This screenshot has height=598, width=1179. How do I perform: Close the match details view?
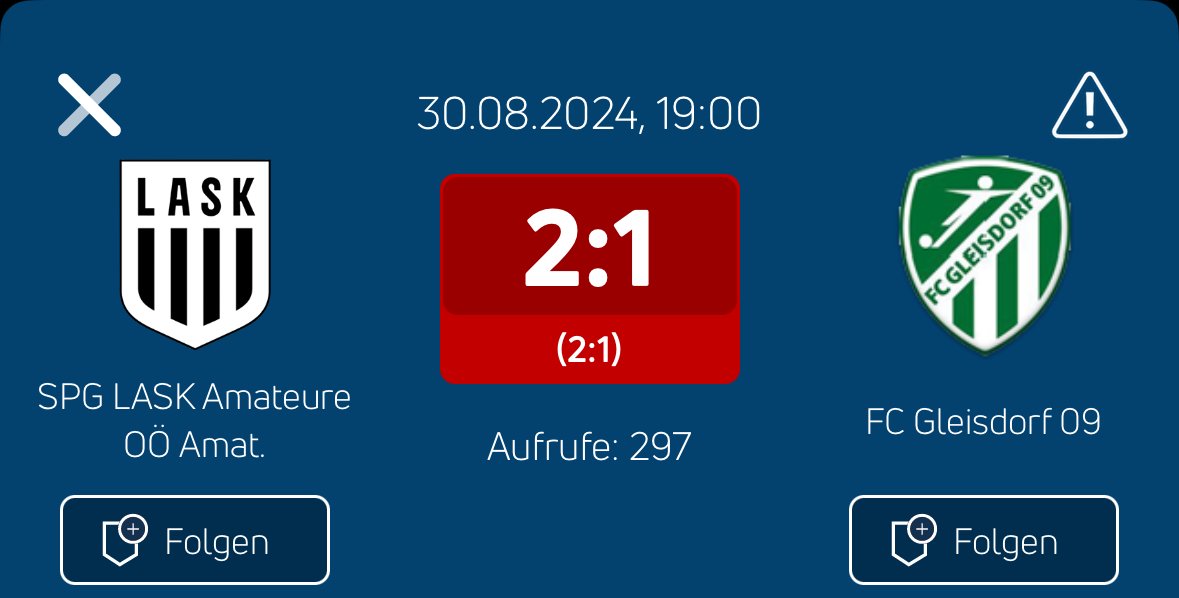89,104
